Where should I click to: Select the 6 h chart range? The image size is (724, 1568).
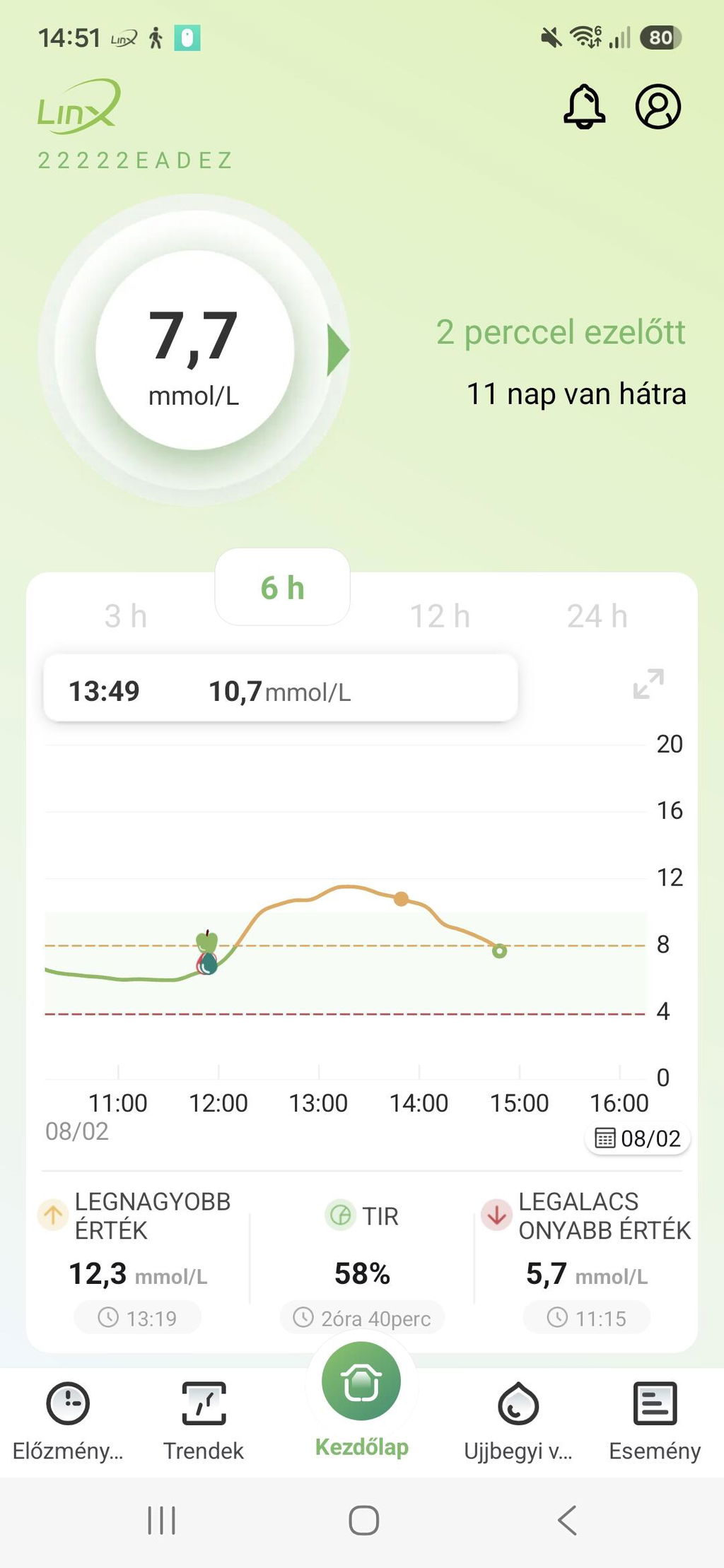282,587
